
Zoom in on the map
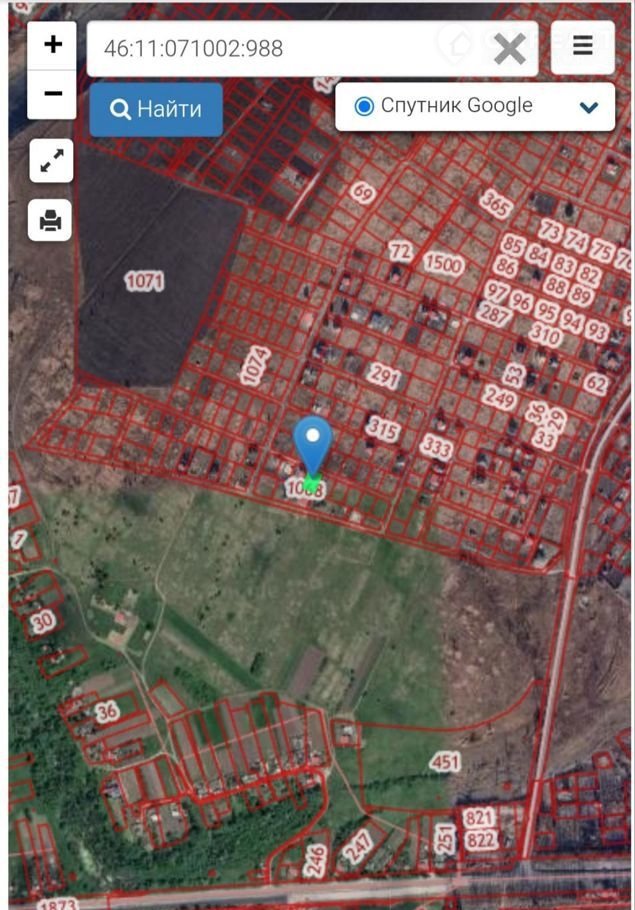[x=53, y=45]
